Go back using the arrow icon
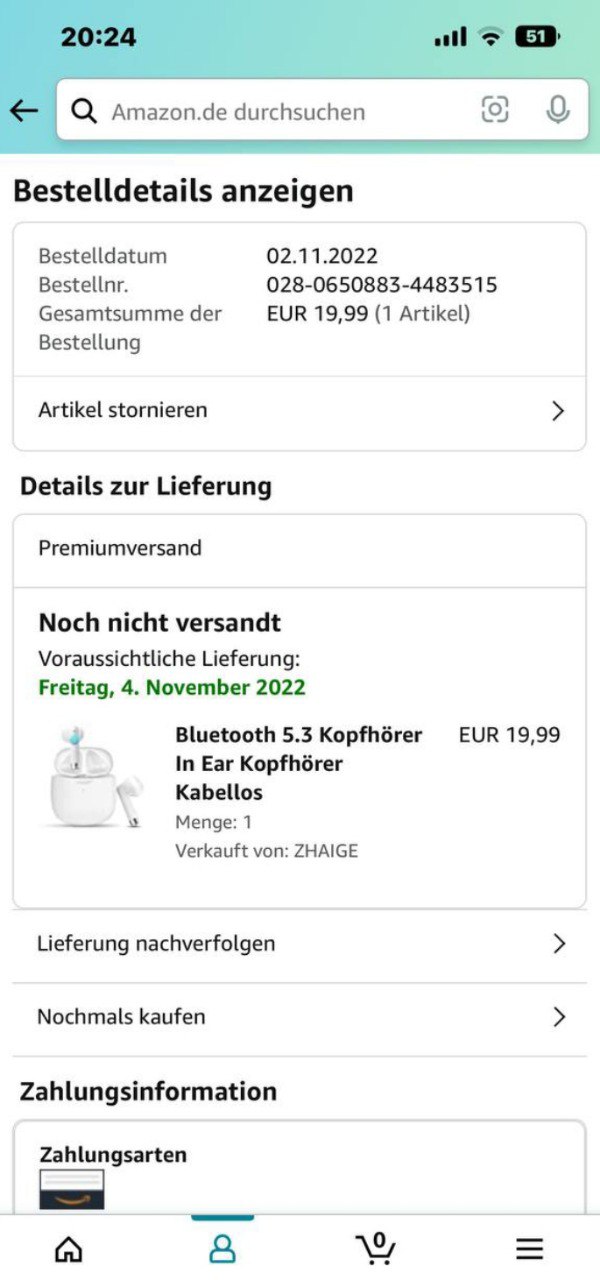This screenshot has height=1280, width=600. pyautogui.click(x=24, y=110)
